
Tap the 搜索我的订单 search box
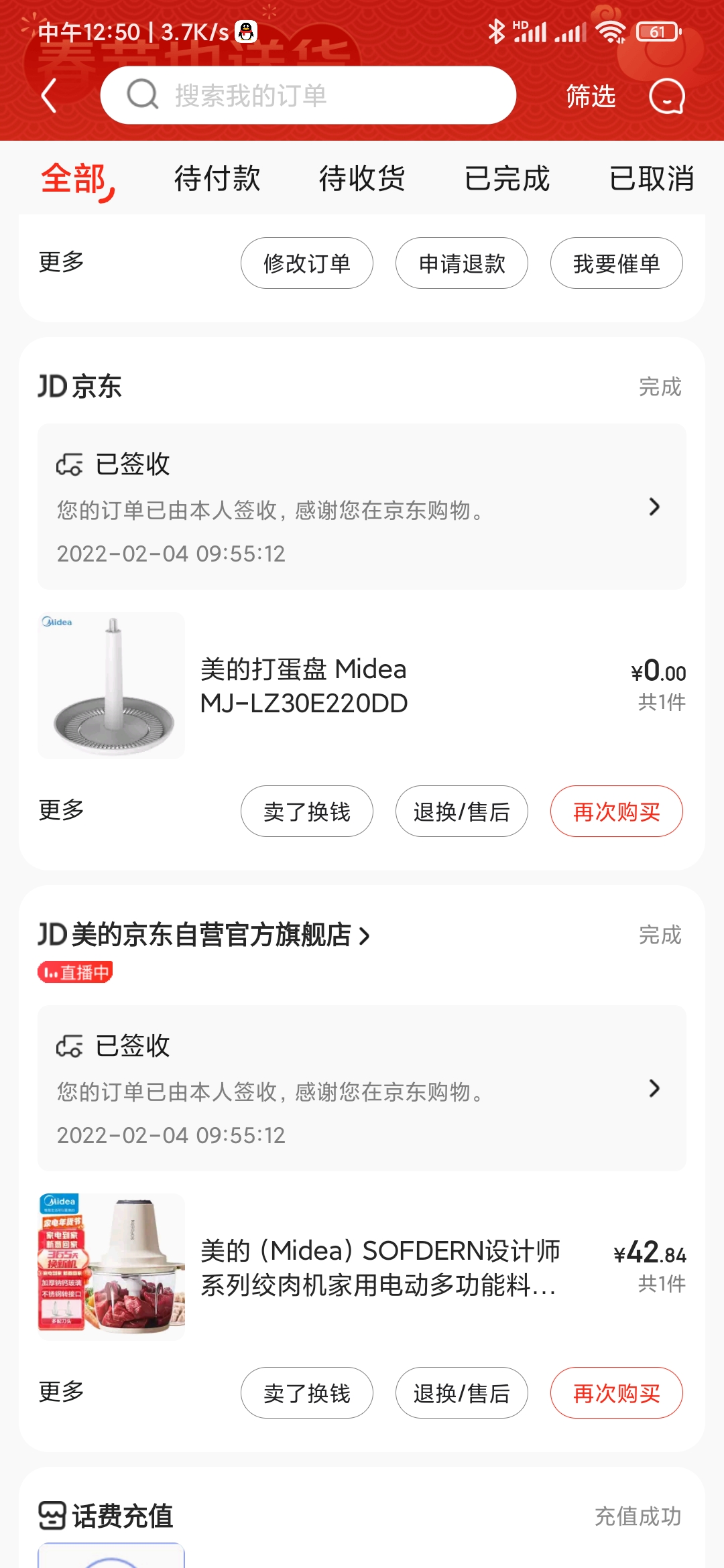308,95
